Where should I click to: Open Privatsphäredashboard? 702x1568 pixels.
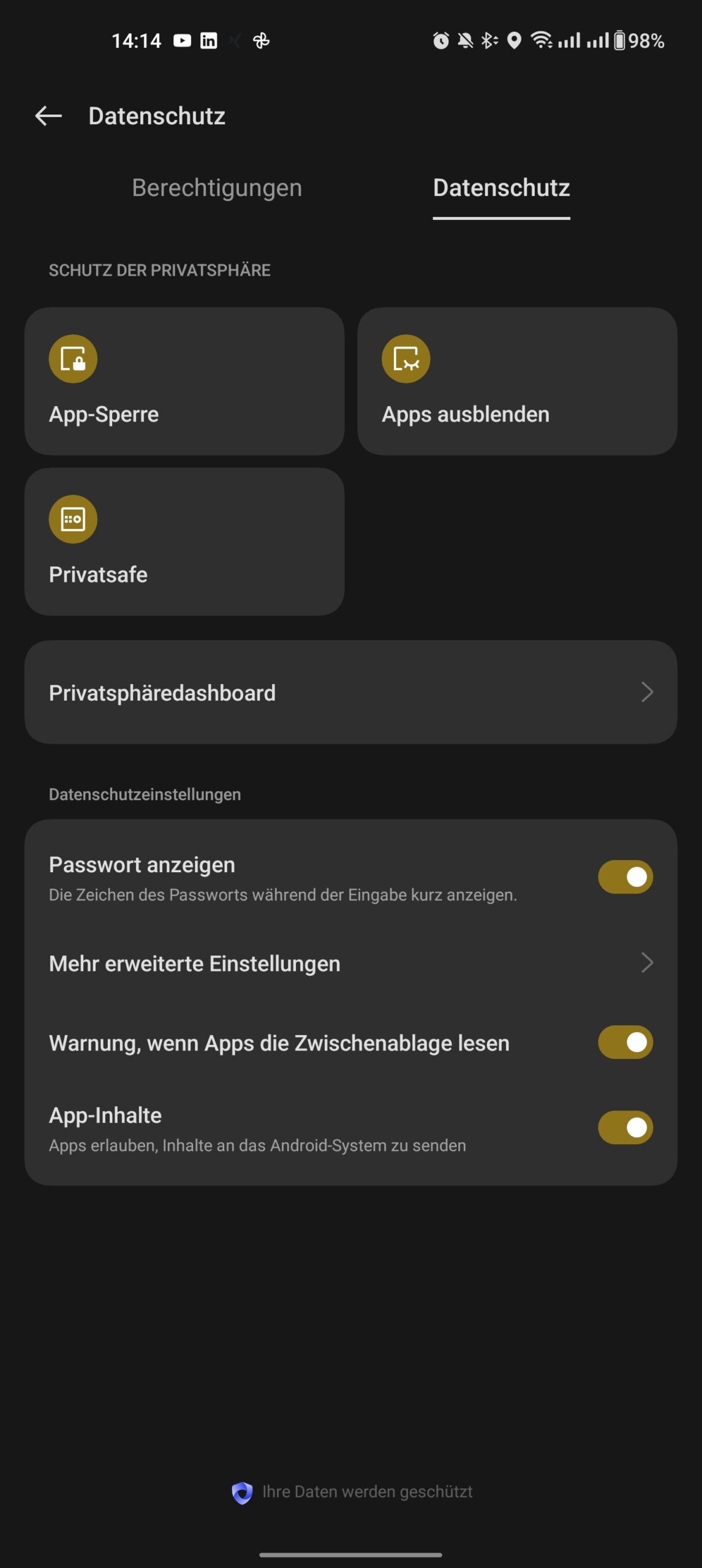[351, 692]
